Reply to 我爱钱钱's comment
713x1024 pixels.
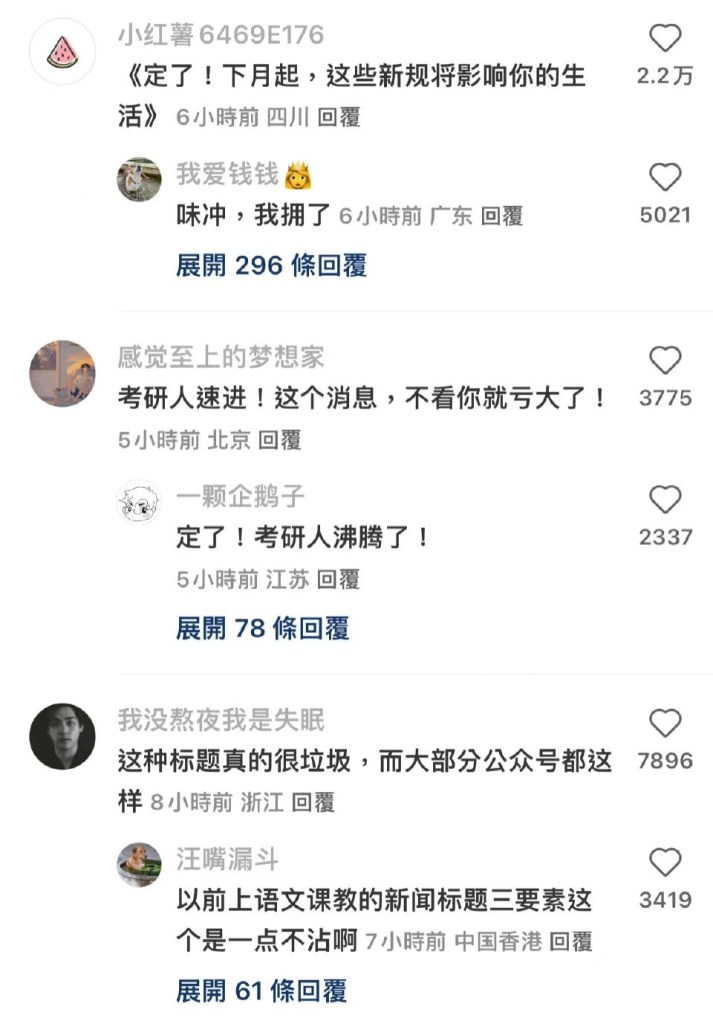(501, 216)
